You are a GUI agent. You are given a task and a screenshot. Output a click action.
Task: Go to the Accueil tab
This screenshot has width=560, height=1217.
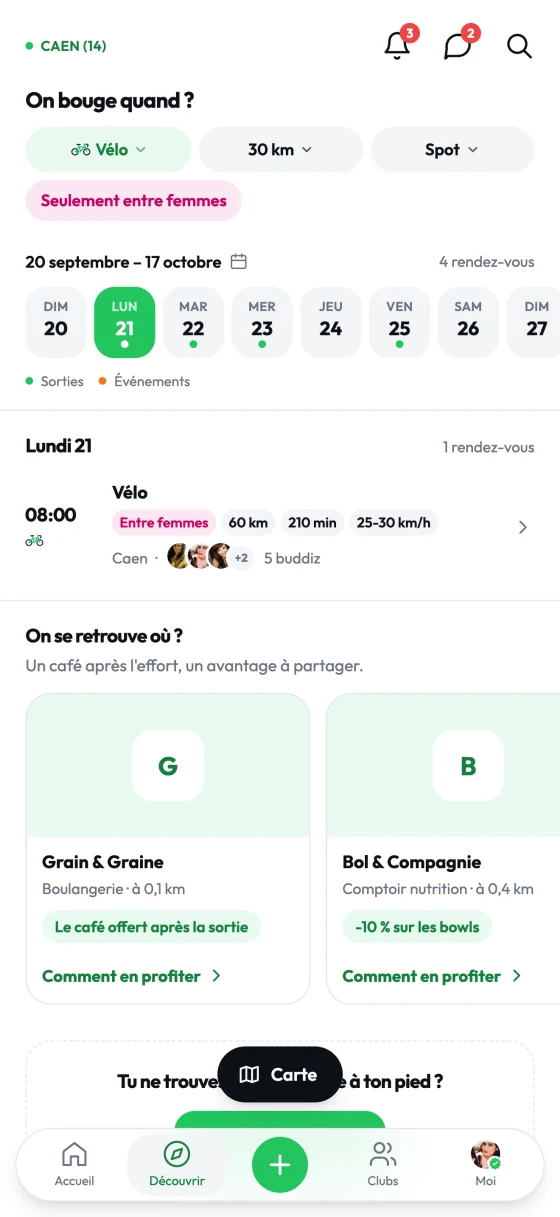point(75,1165)
